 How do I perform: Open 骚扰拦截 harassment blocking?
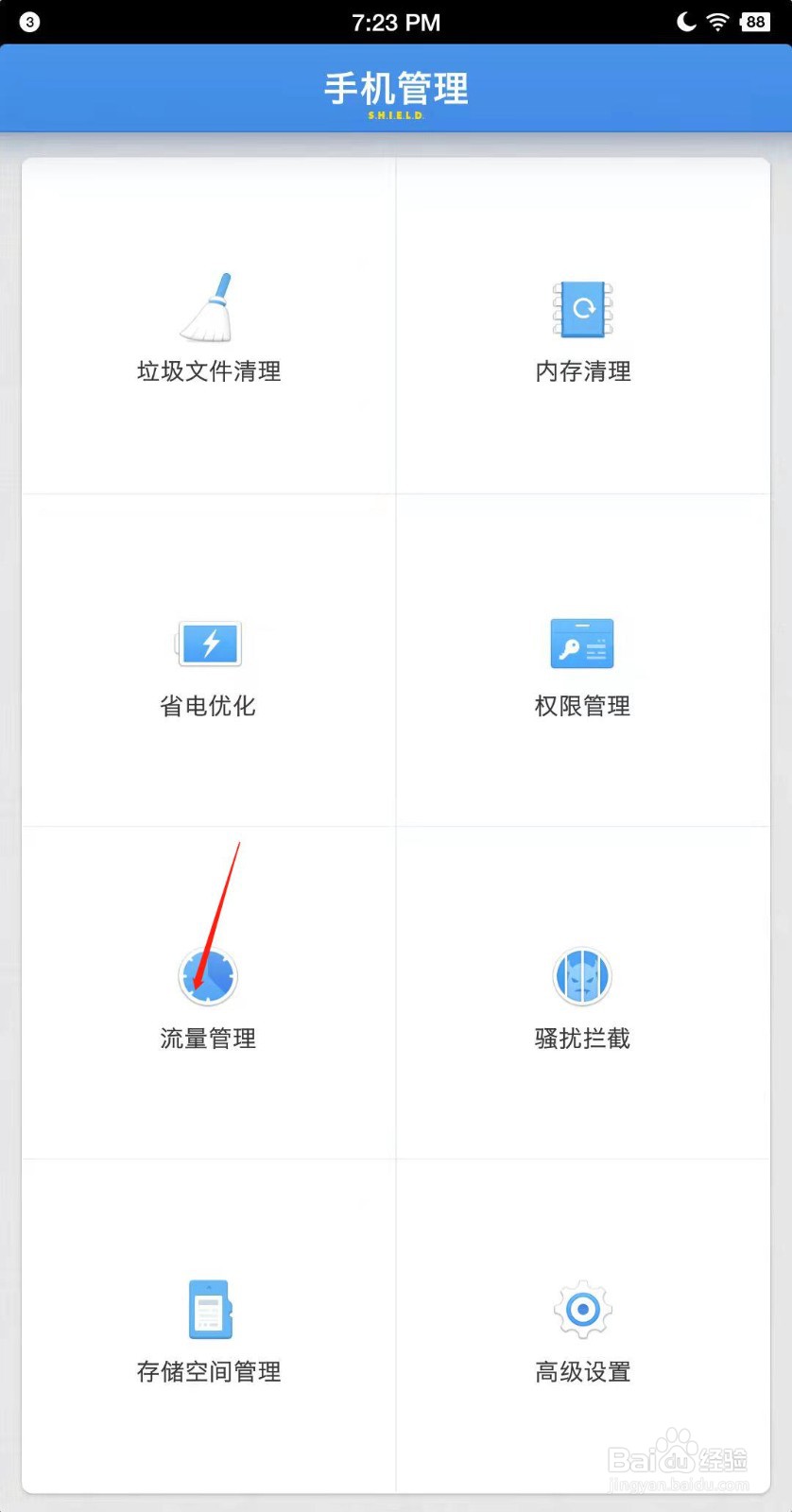[582, 994]
